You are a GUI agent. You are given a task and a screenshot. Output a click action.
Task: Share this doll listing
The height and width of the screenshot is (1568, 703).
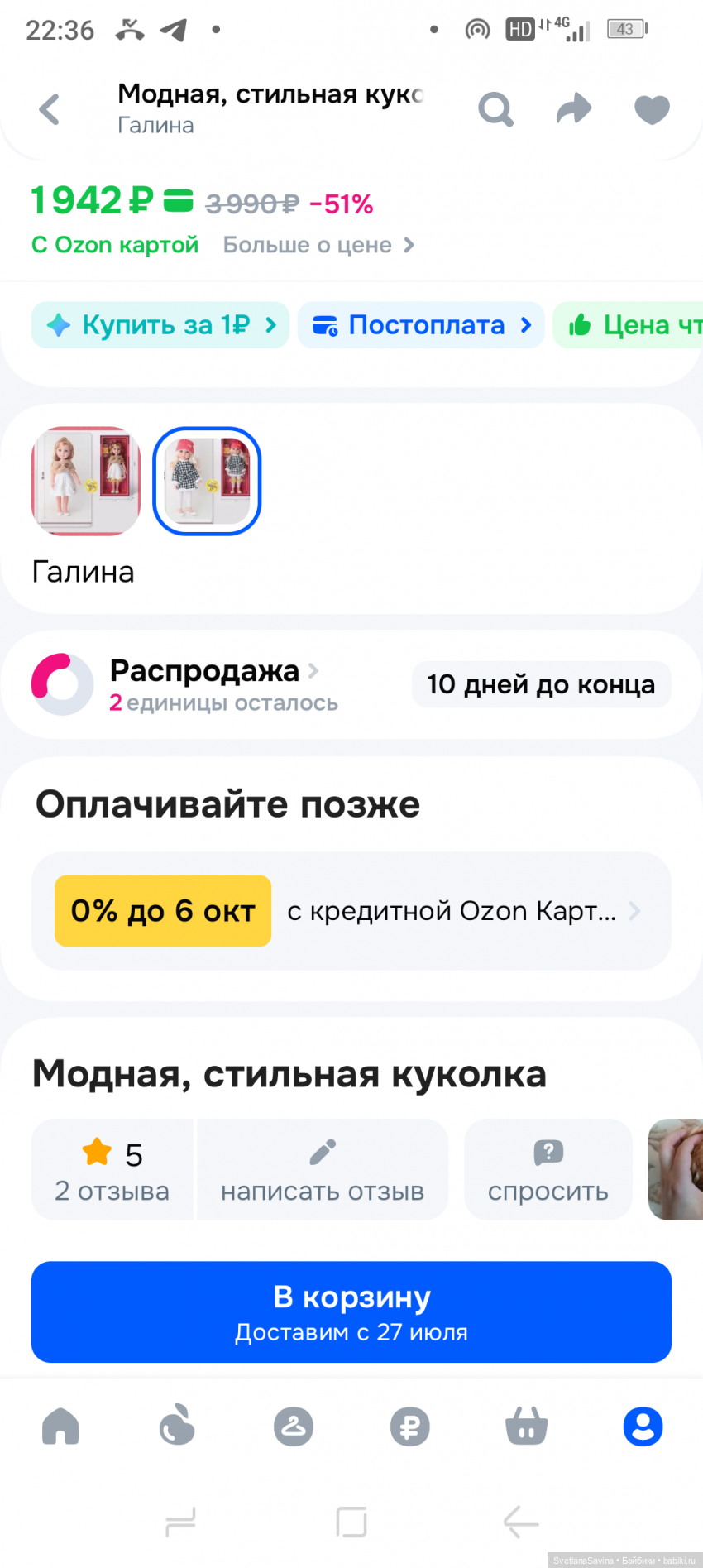pyautogui.click(x=574, y=109)
